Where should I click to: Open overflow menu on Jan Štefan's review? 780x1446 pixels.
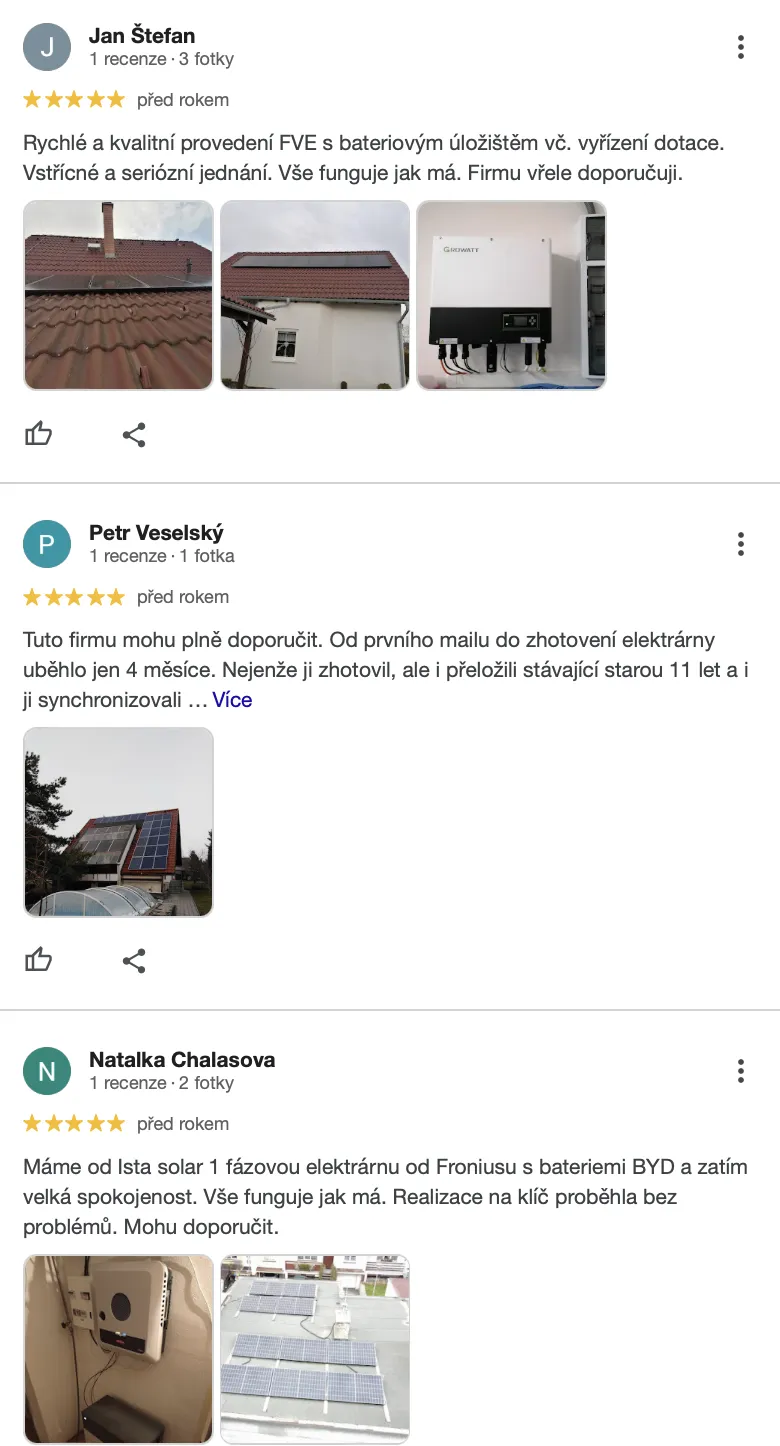click(x=740, y=47)
